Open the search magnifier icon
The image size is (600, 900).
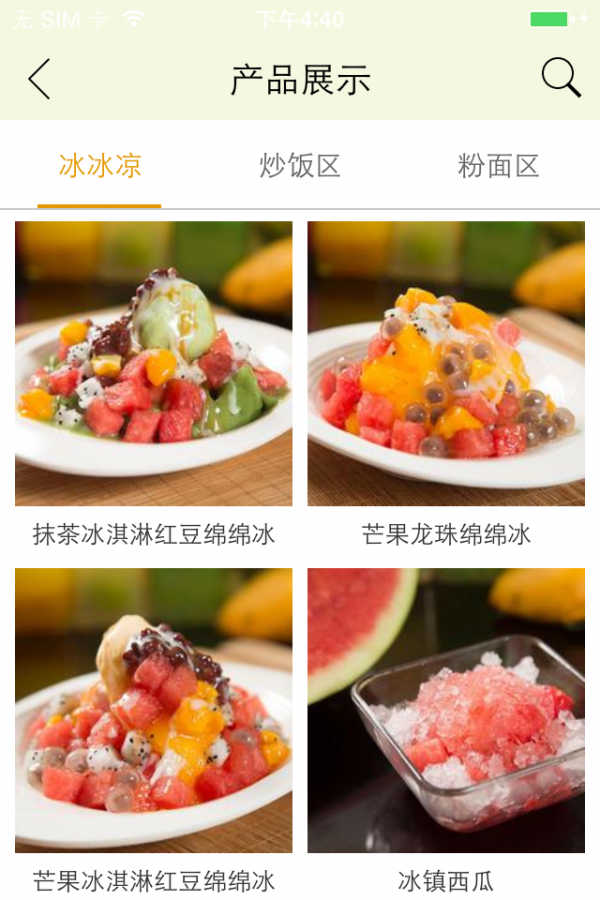pyautogui.click(x=560, y=78)
